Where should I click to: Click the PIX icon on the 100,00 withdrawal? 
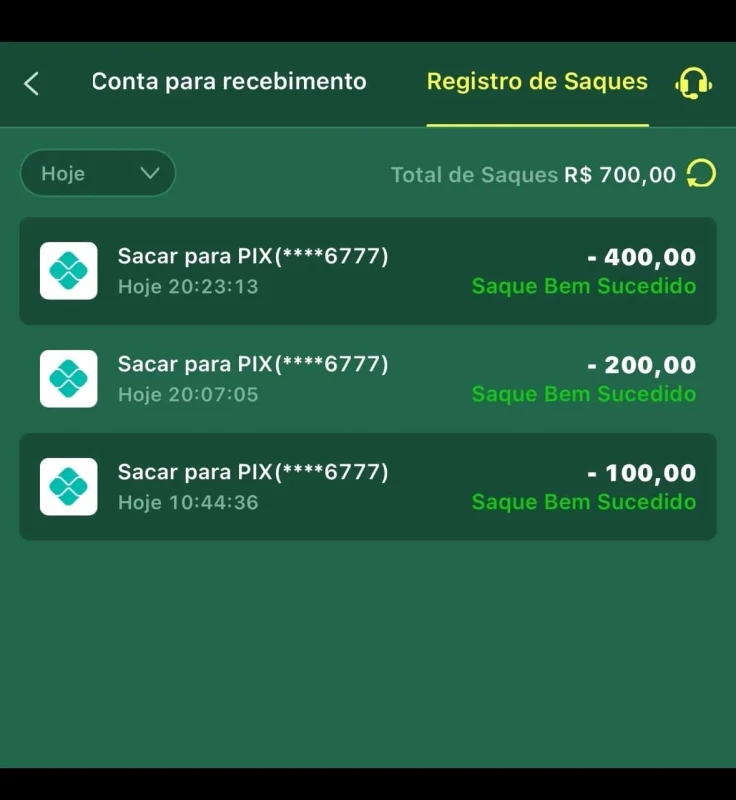(68, 486)
